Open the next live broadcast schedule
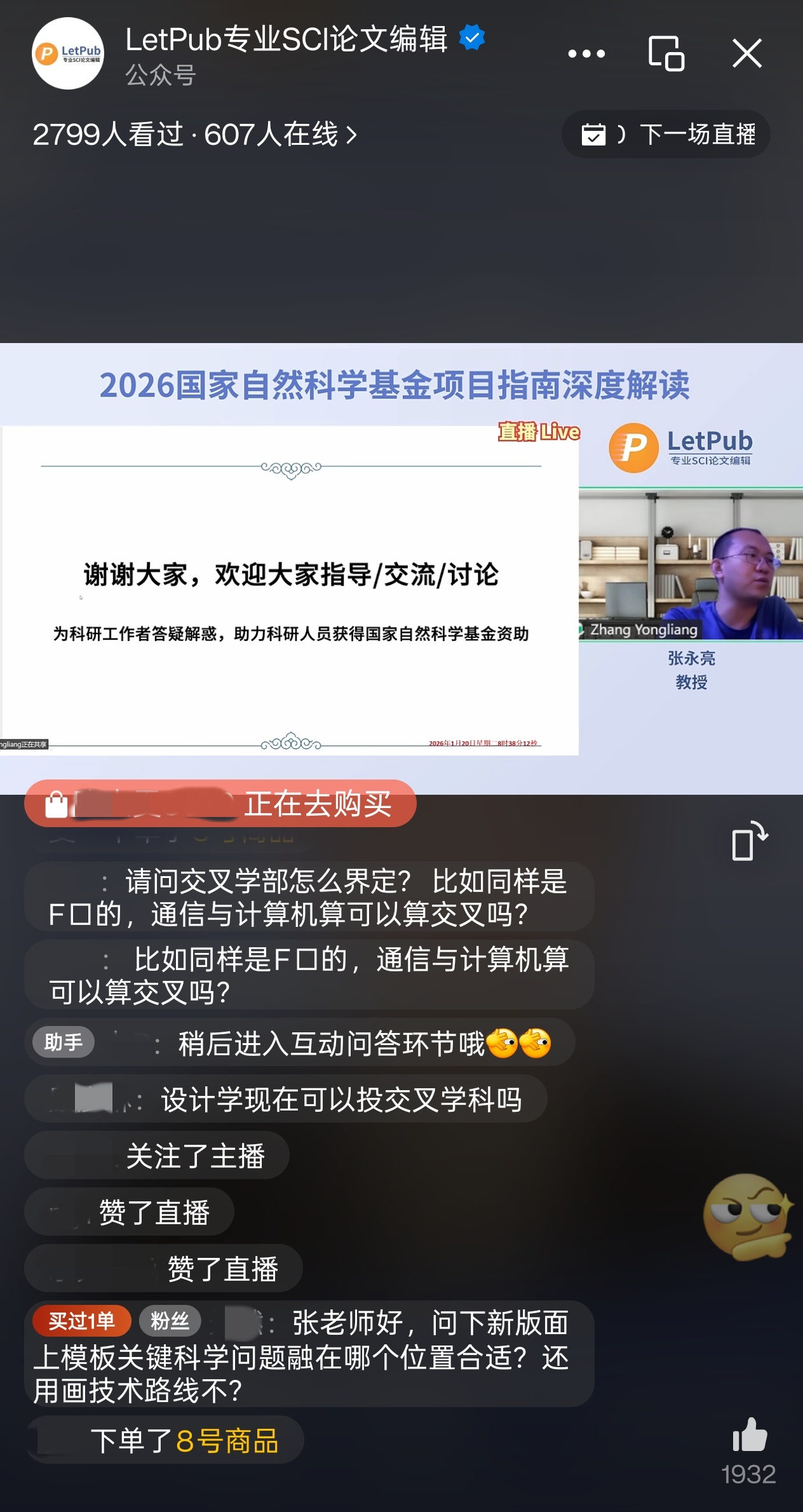Viewport: 803px width, 1512px height. [x=666, y=135]
